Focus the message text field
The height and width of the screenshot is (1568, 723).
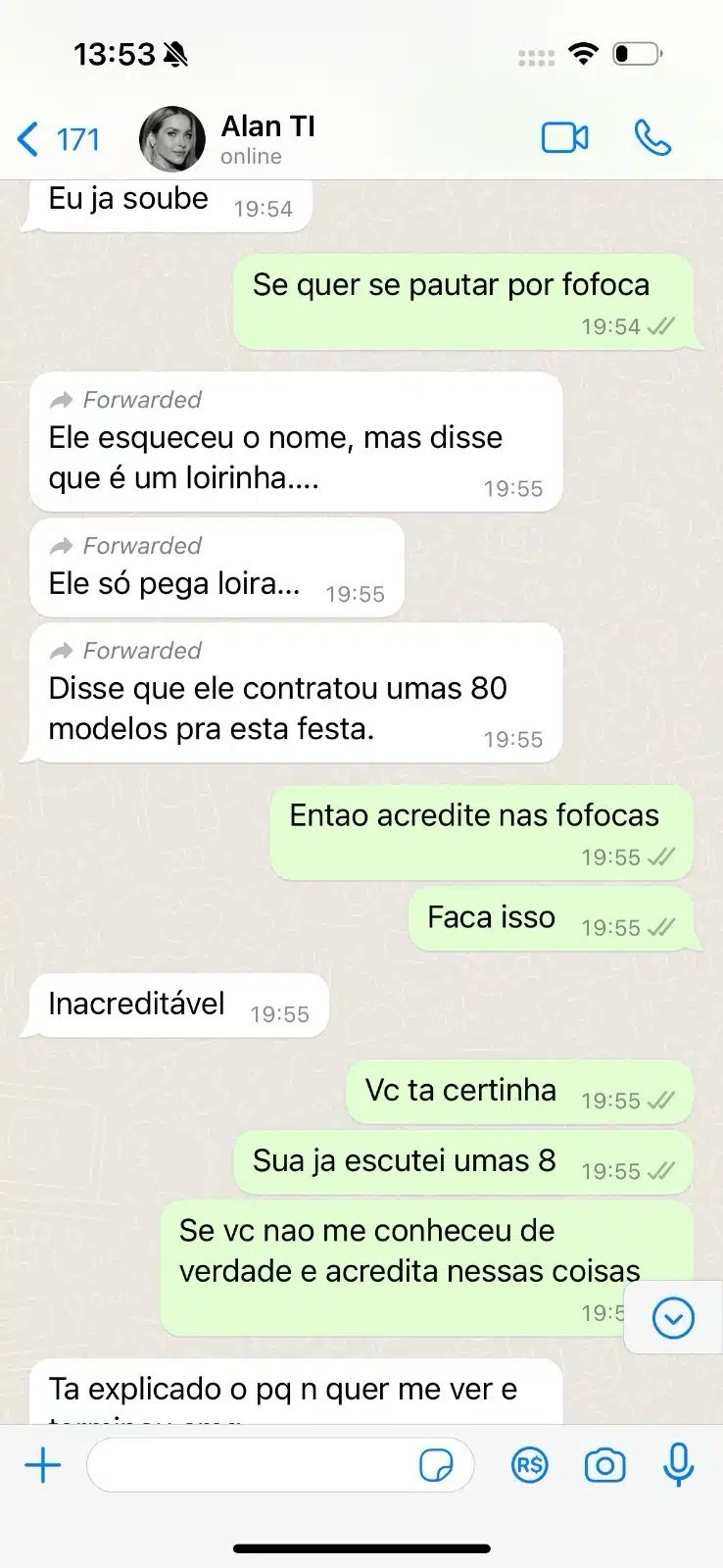point(250,1466)
